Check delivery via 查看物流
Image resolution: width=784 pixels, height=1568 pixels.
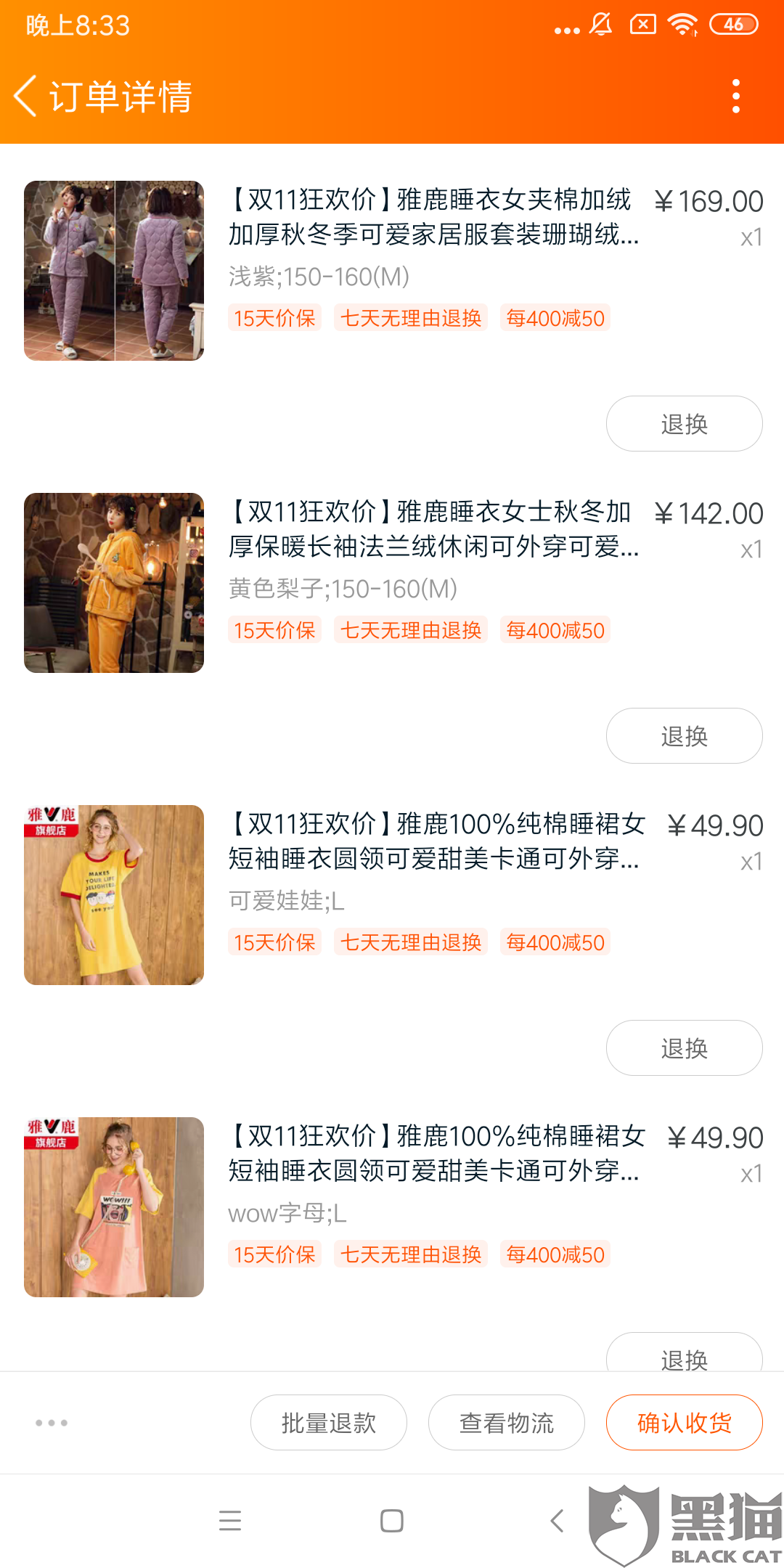506,1423
